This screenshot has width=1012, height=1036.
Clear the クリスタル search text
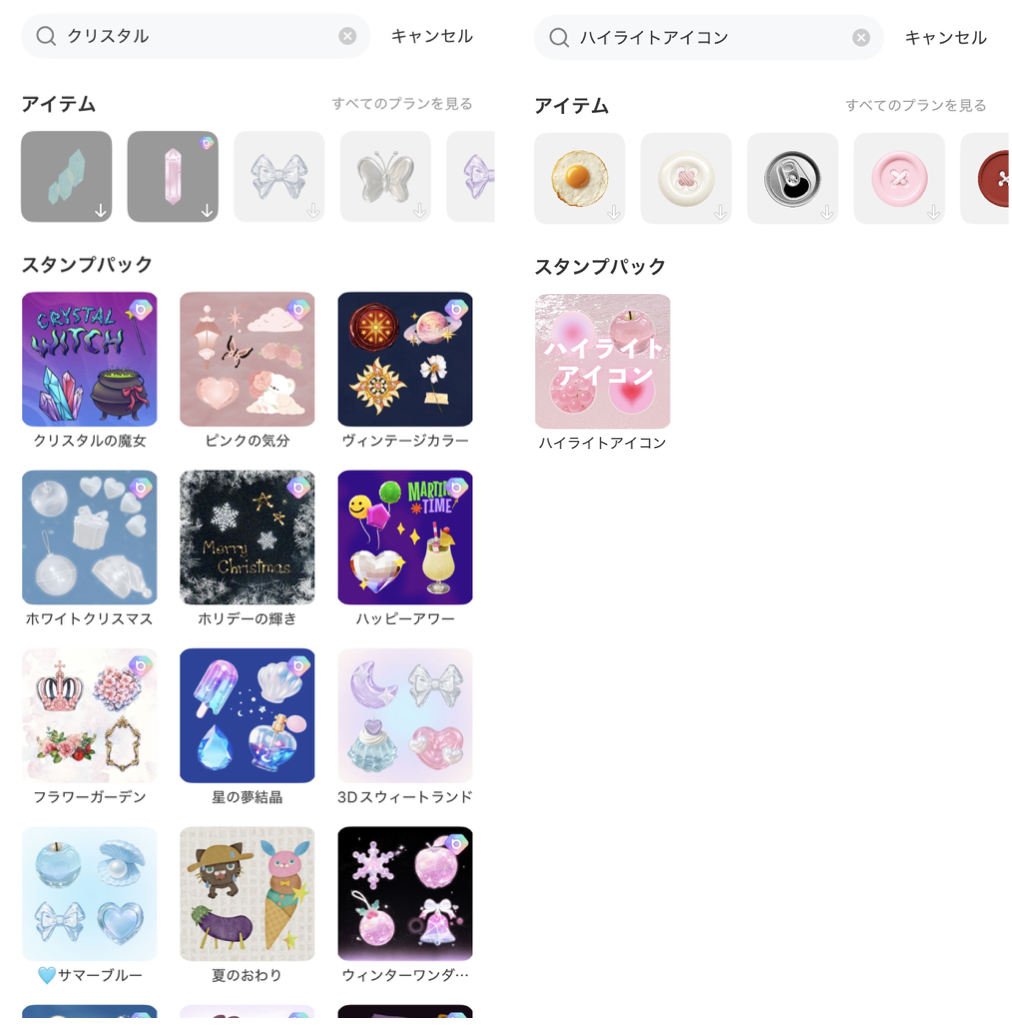click(x=347, y=36)
